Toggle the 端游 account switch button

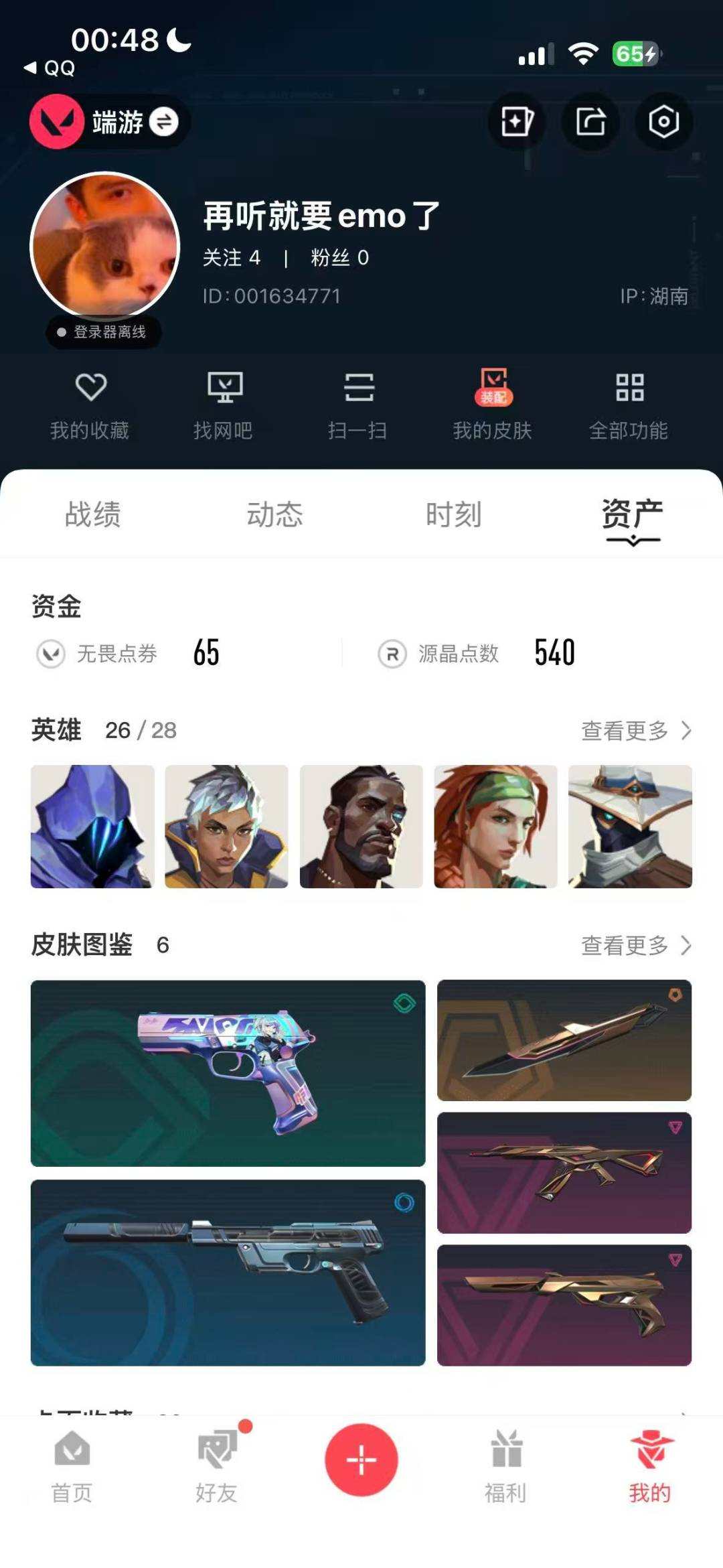(163, 123)
